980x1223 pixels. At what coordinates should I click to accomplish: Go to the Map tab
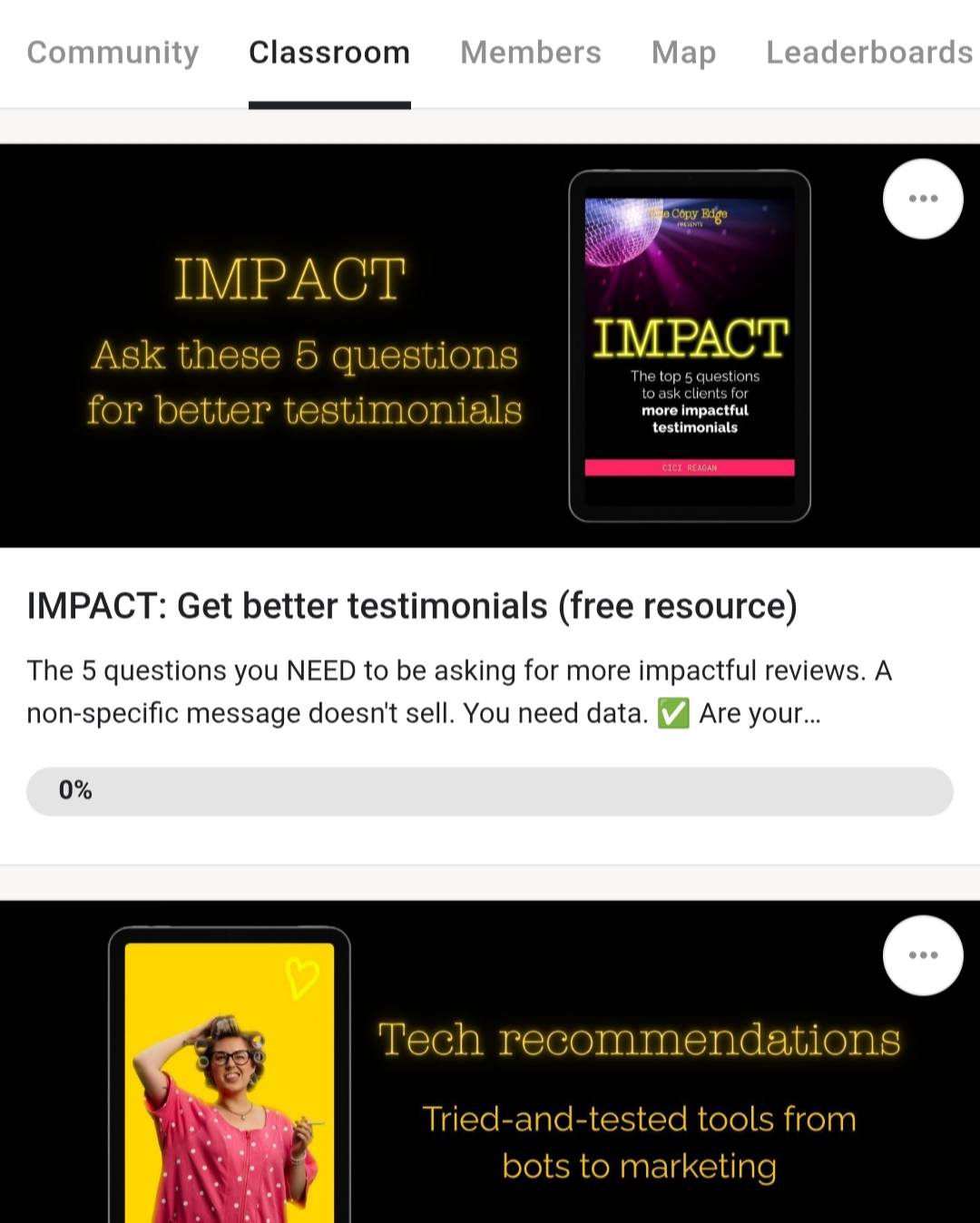click(684, 53)
